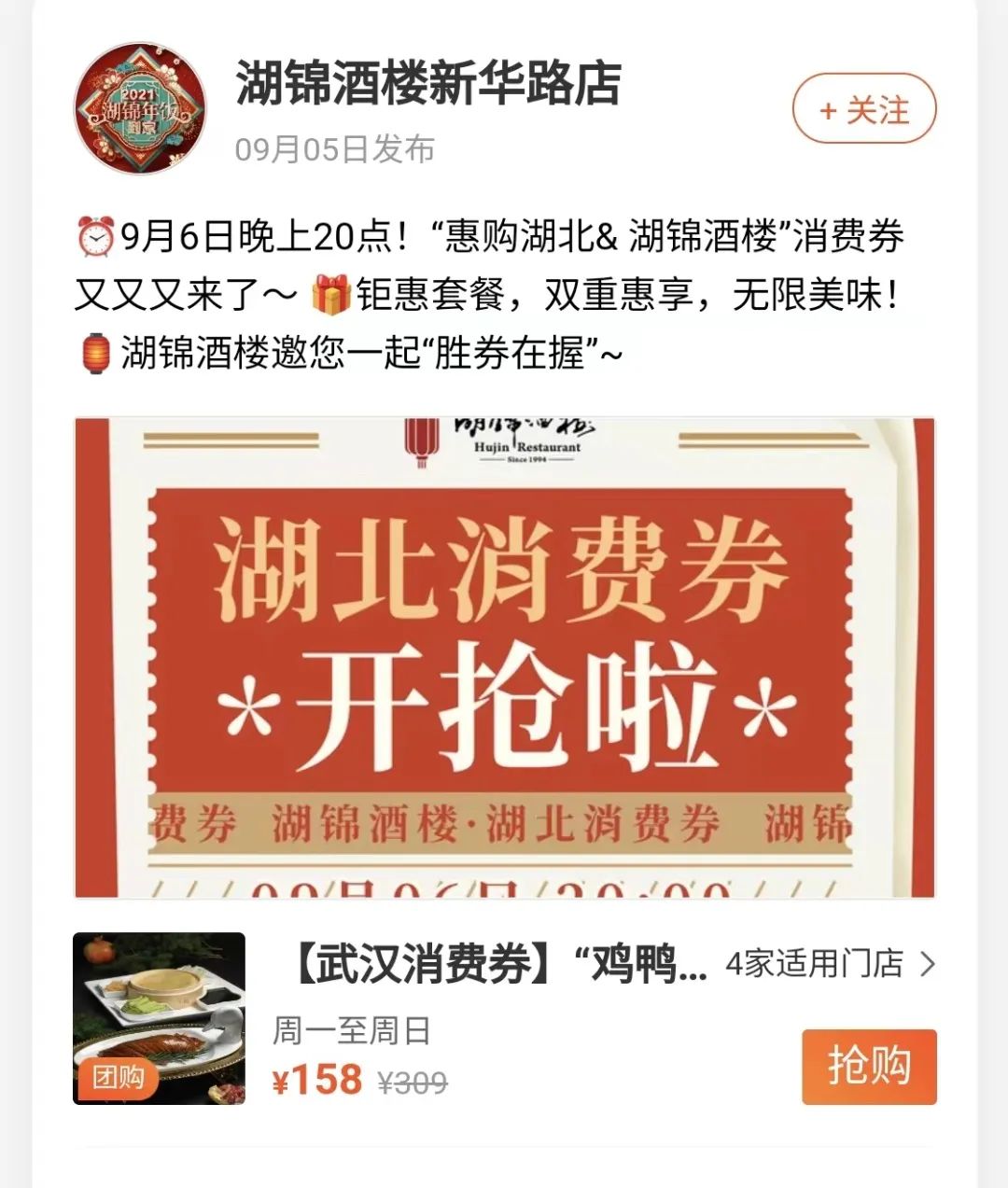Open the 湖北消费券开抢啦 post image
1008x1188 pixels.
(x=504, y=657)
